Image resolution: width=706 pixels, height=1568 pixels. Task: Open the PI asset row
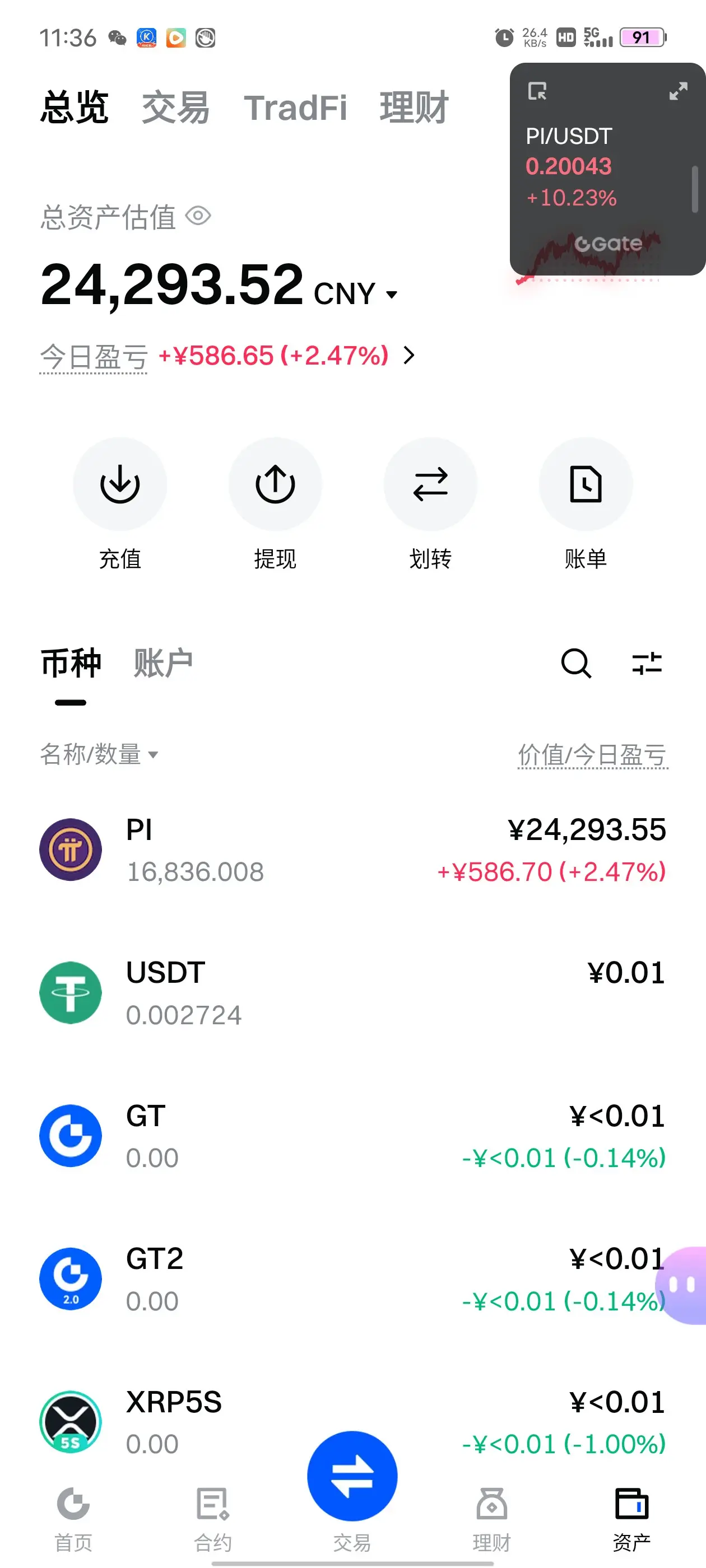[x=352, y=850]
